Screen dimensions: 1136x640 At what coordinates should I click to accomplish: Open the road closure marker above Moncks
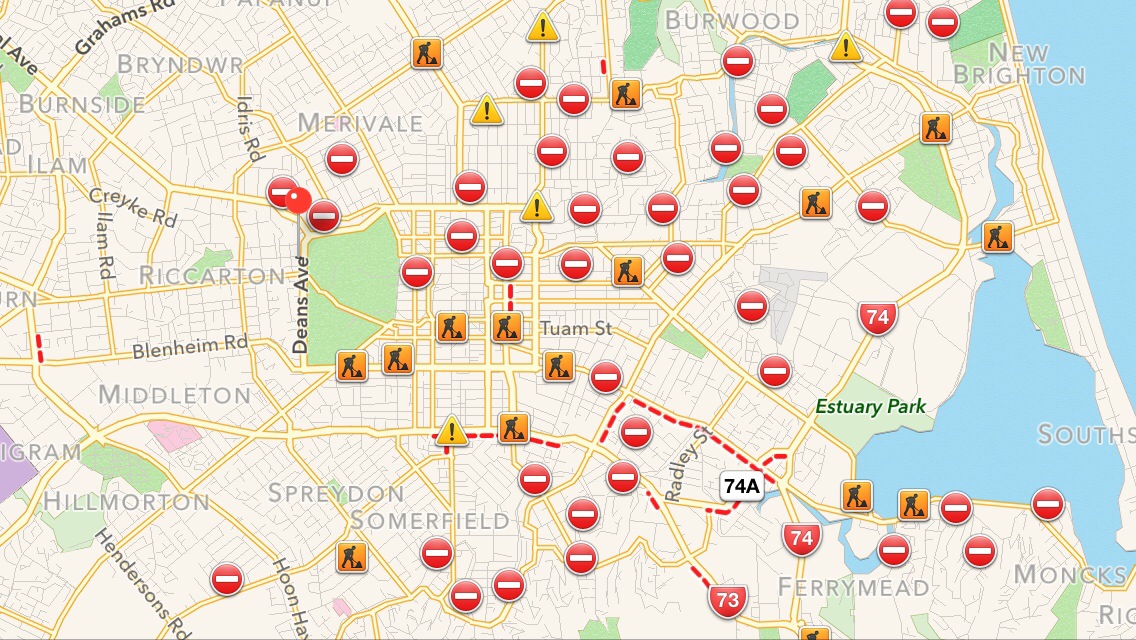point(1047,503)
